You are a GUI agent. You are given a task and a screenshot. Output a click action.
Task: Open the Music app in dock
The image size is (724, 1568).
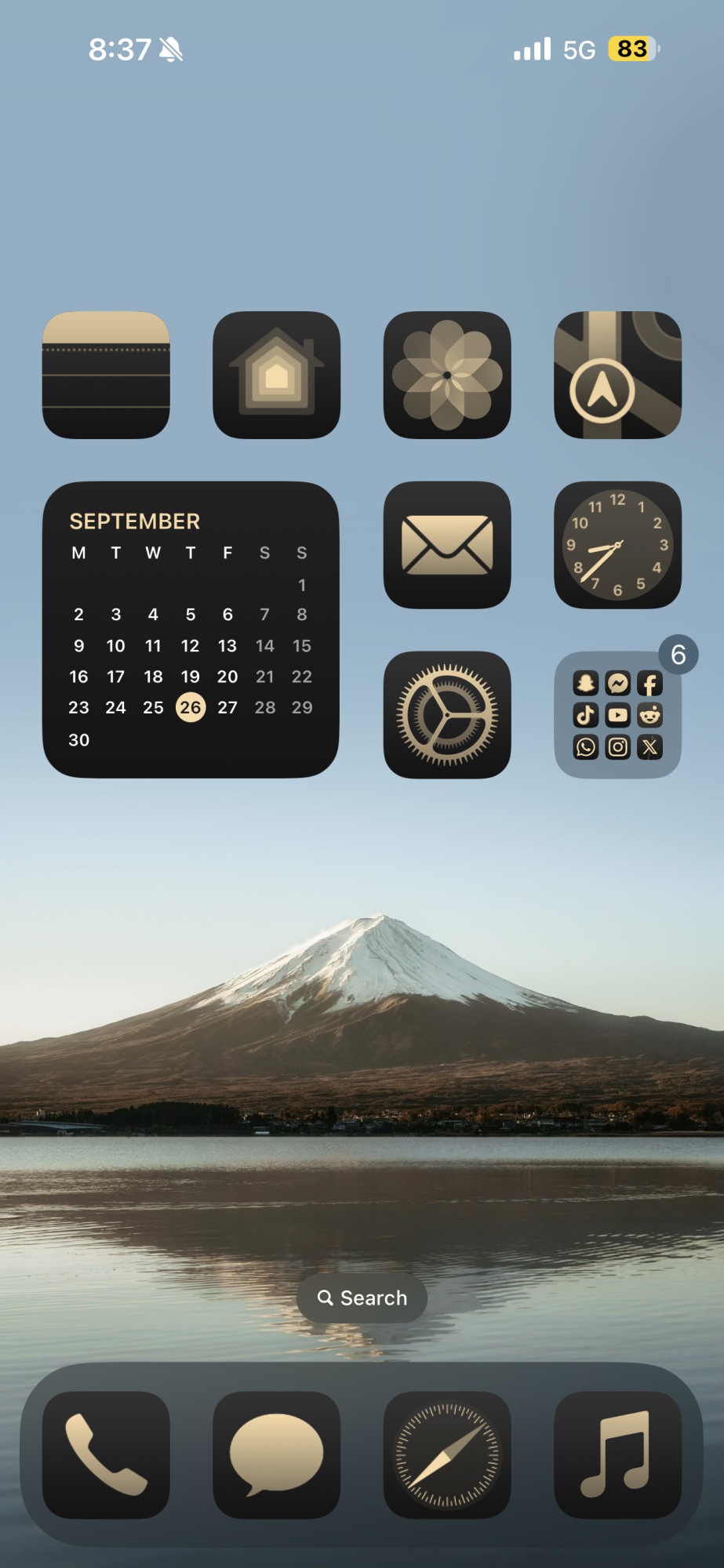pos(617,1455)
